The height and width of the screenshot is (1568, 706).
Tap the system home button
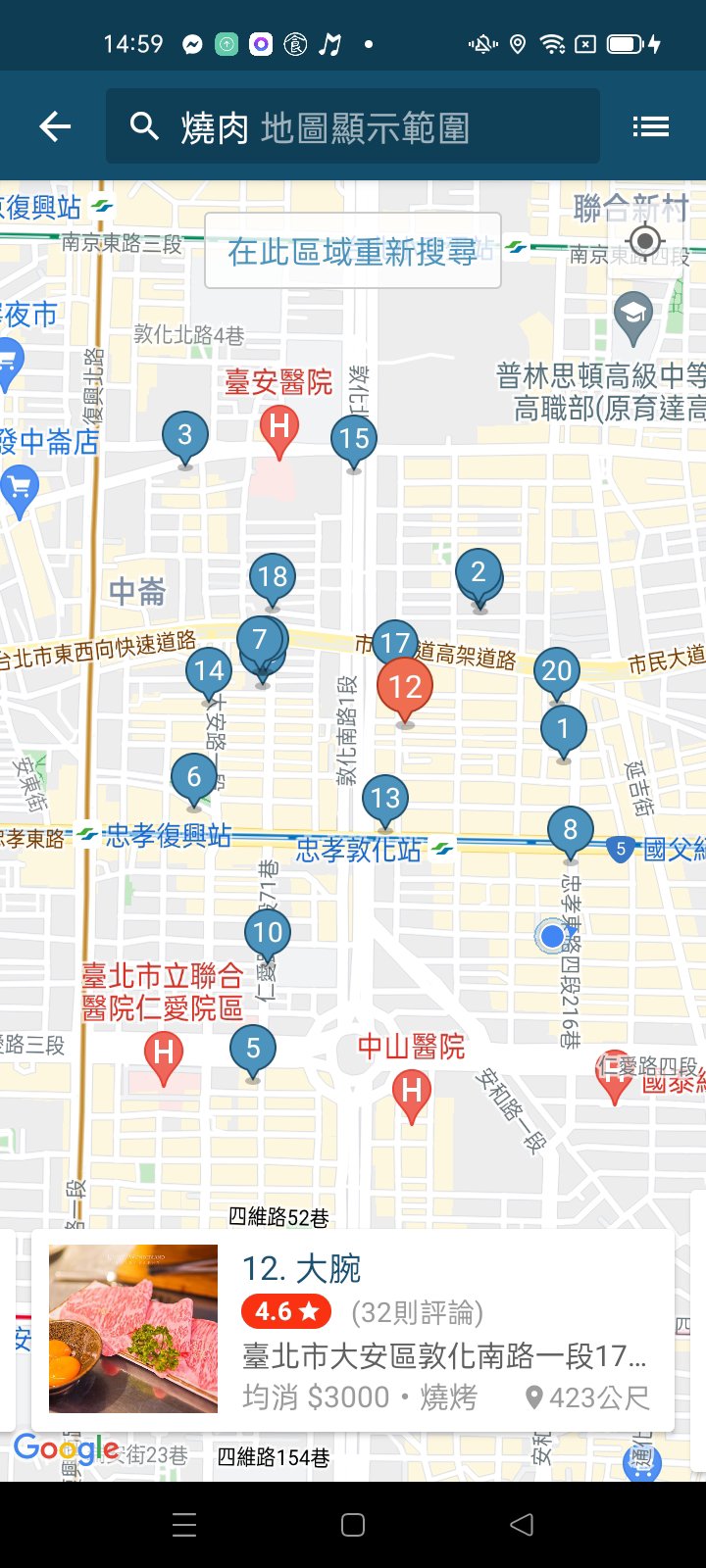[353, 1525]
